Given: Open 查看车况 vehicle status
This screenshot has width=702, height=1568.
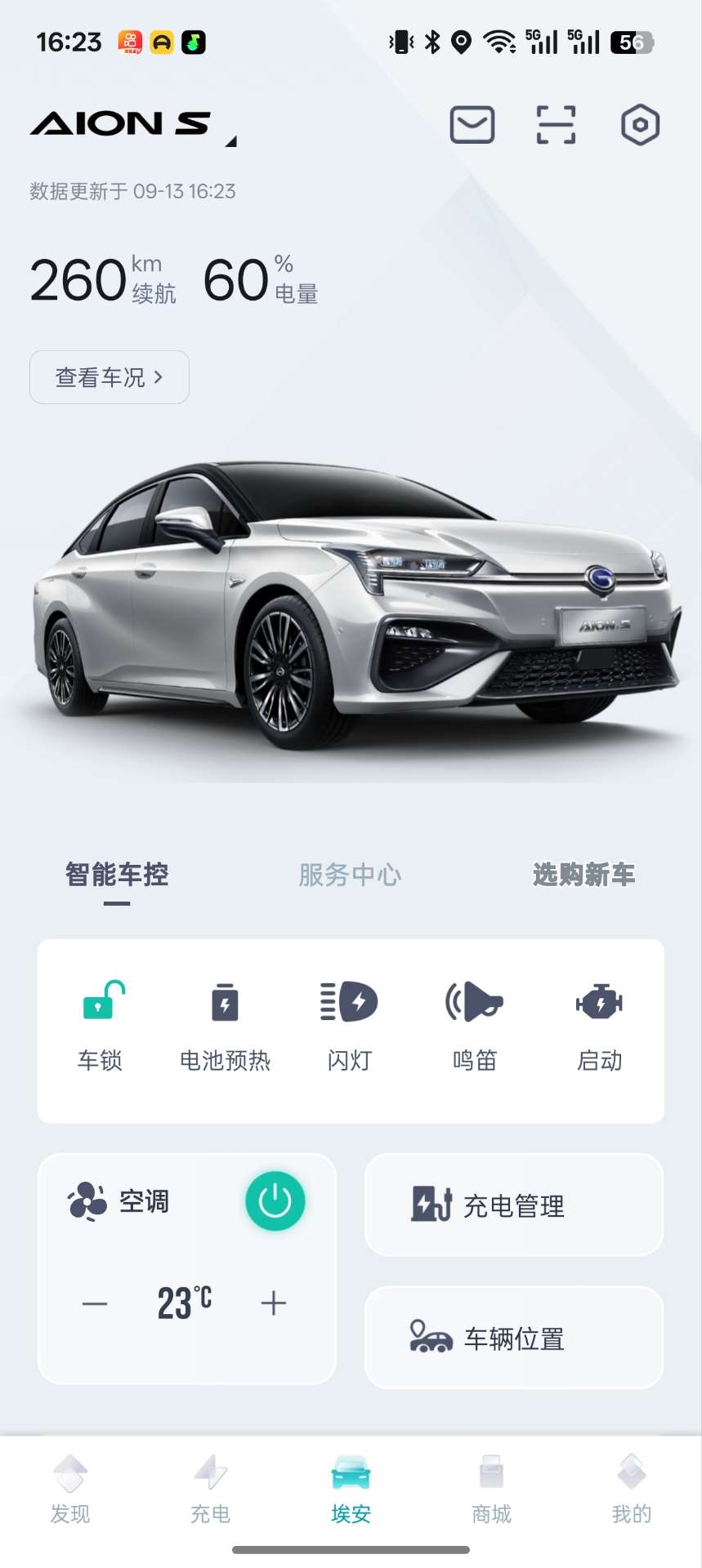Looking at the screenshot, I should pyautogui.click(x=110, y=377).
